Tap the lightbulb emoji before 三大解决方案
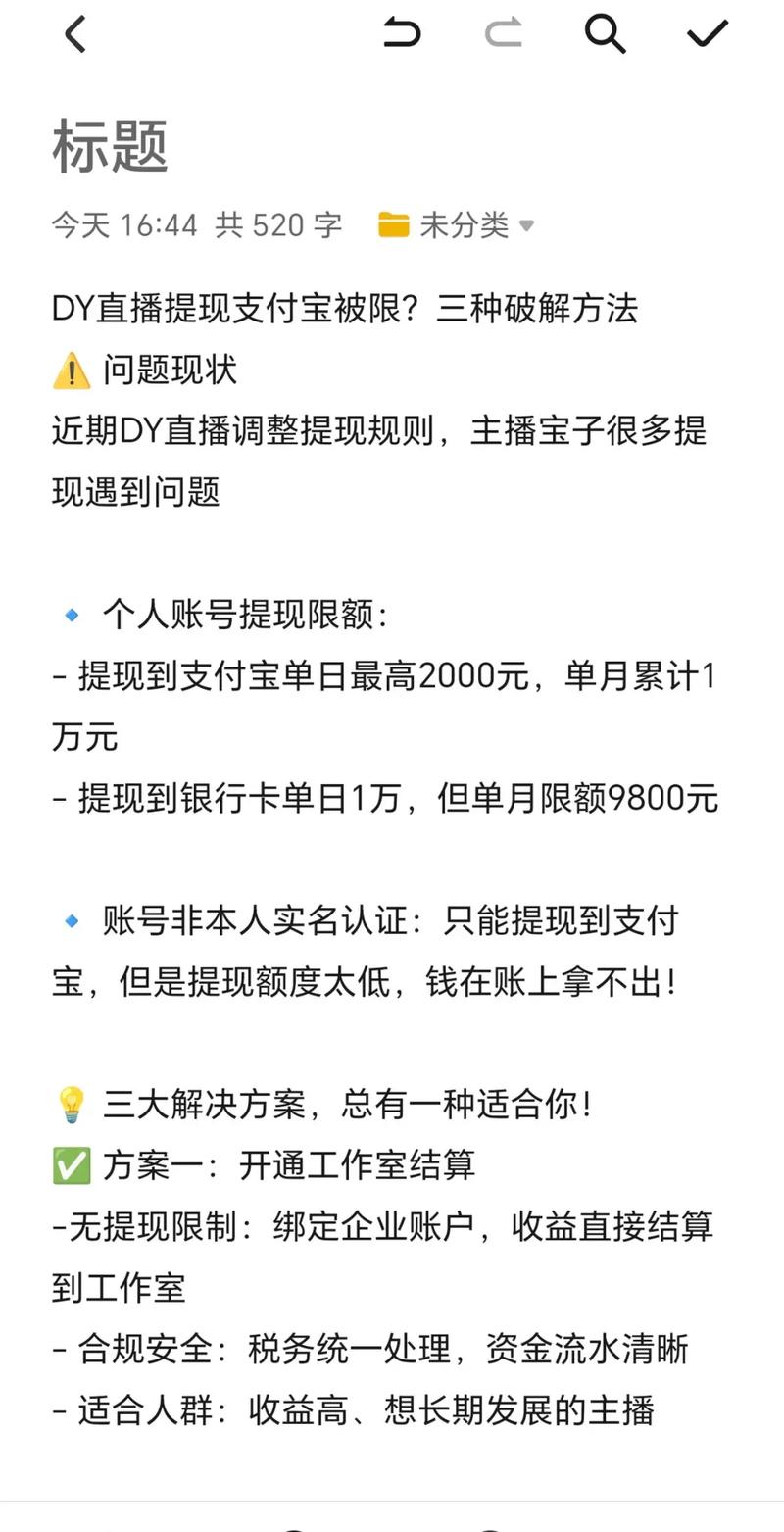This screenshot has height=1532, width=784. tap(70, 1104)
